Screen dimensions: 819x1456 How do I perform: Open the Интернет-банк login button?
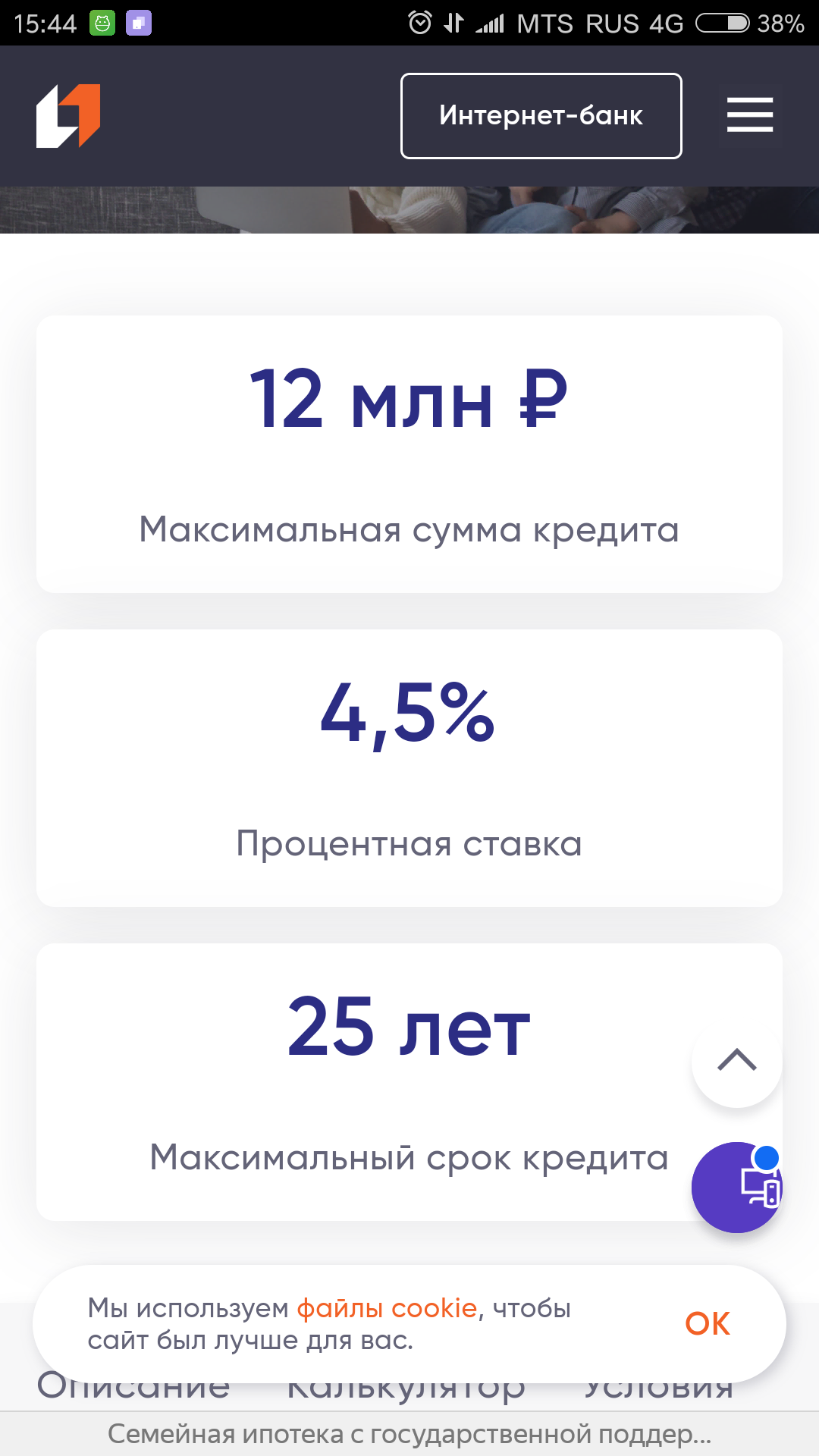(x=541, y=116)
